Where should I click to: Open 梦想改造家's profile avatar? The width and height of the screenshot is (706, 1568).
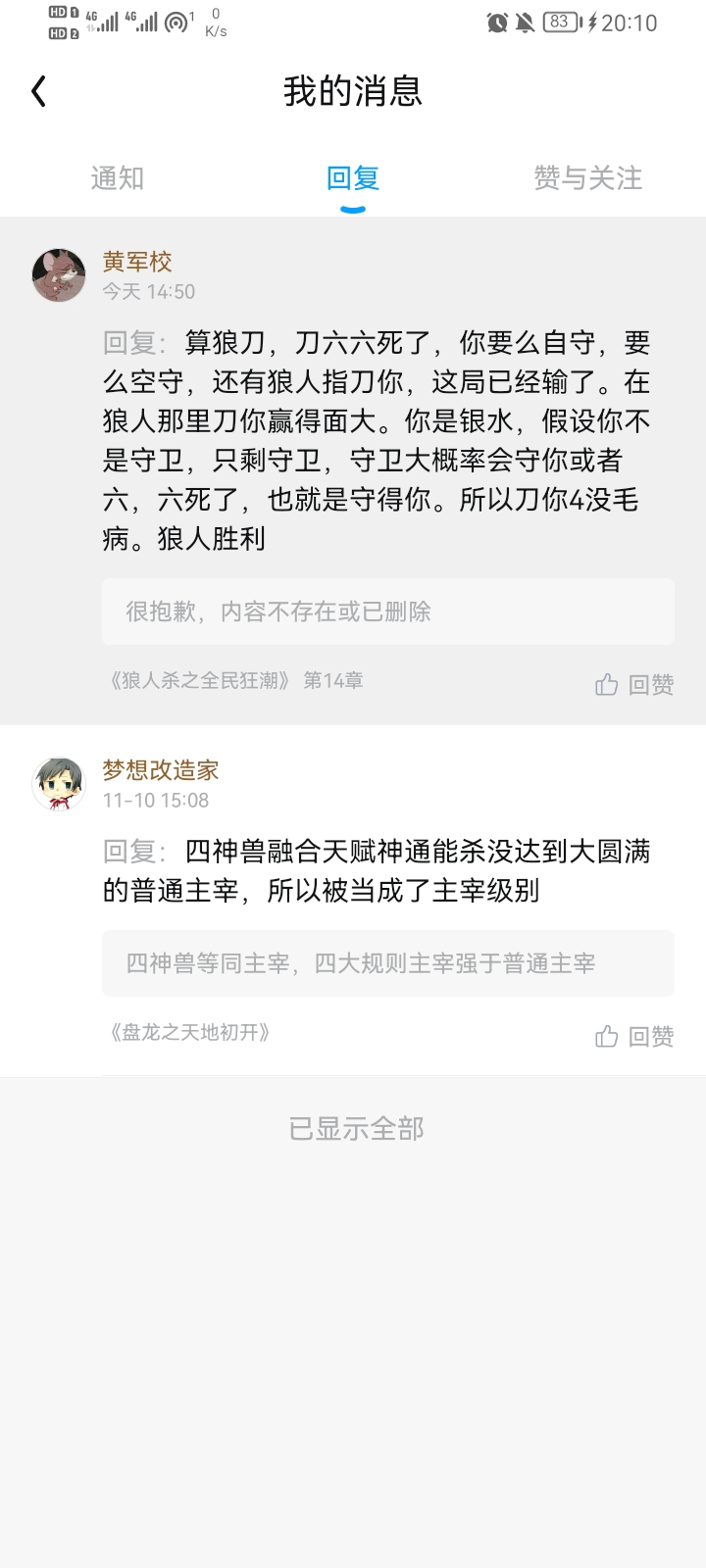click(x=59, y=784)
